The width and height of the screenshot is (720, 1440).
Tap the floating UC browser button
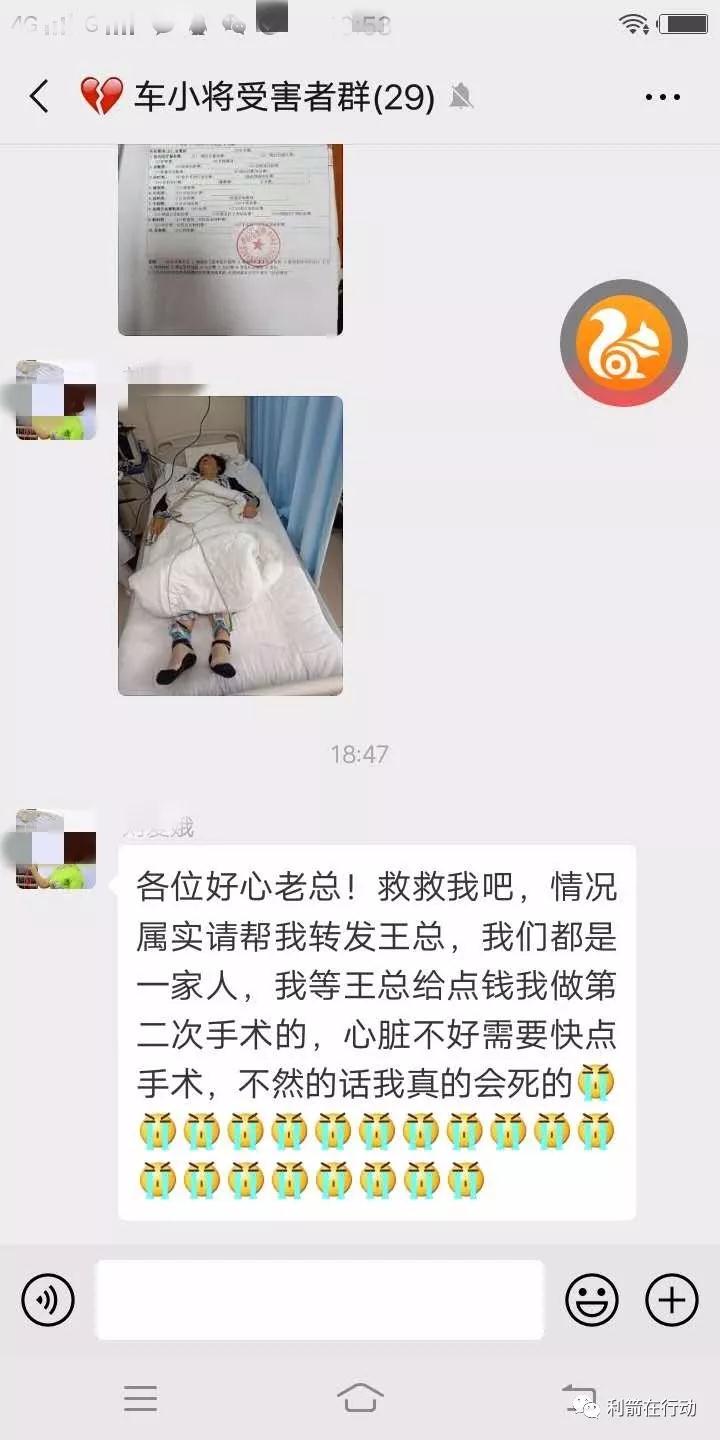(624, 343)
